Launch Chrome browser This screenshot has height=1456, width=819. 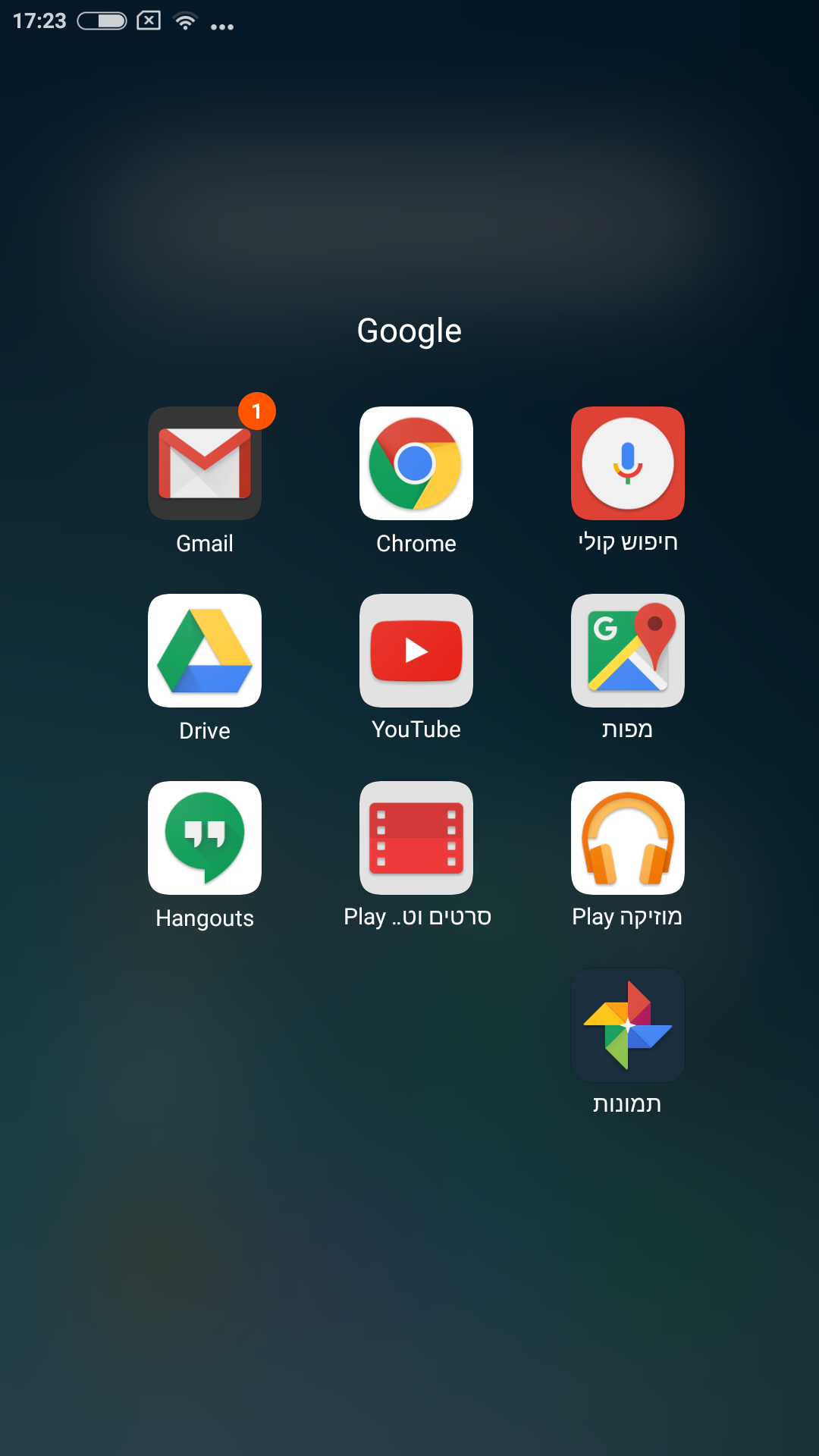416,463
